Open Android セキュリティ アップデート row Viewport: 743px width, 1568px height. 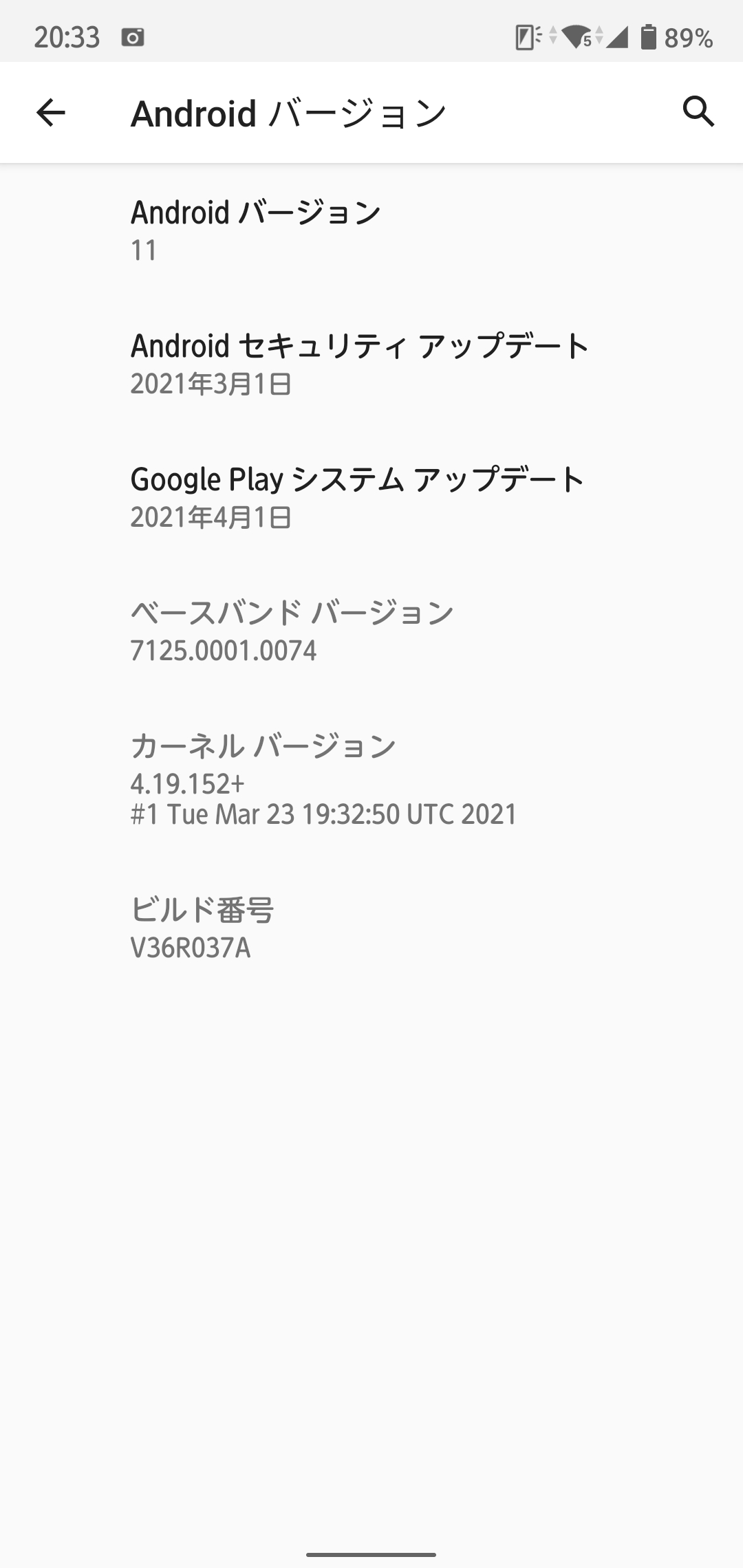coord(371,364)
